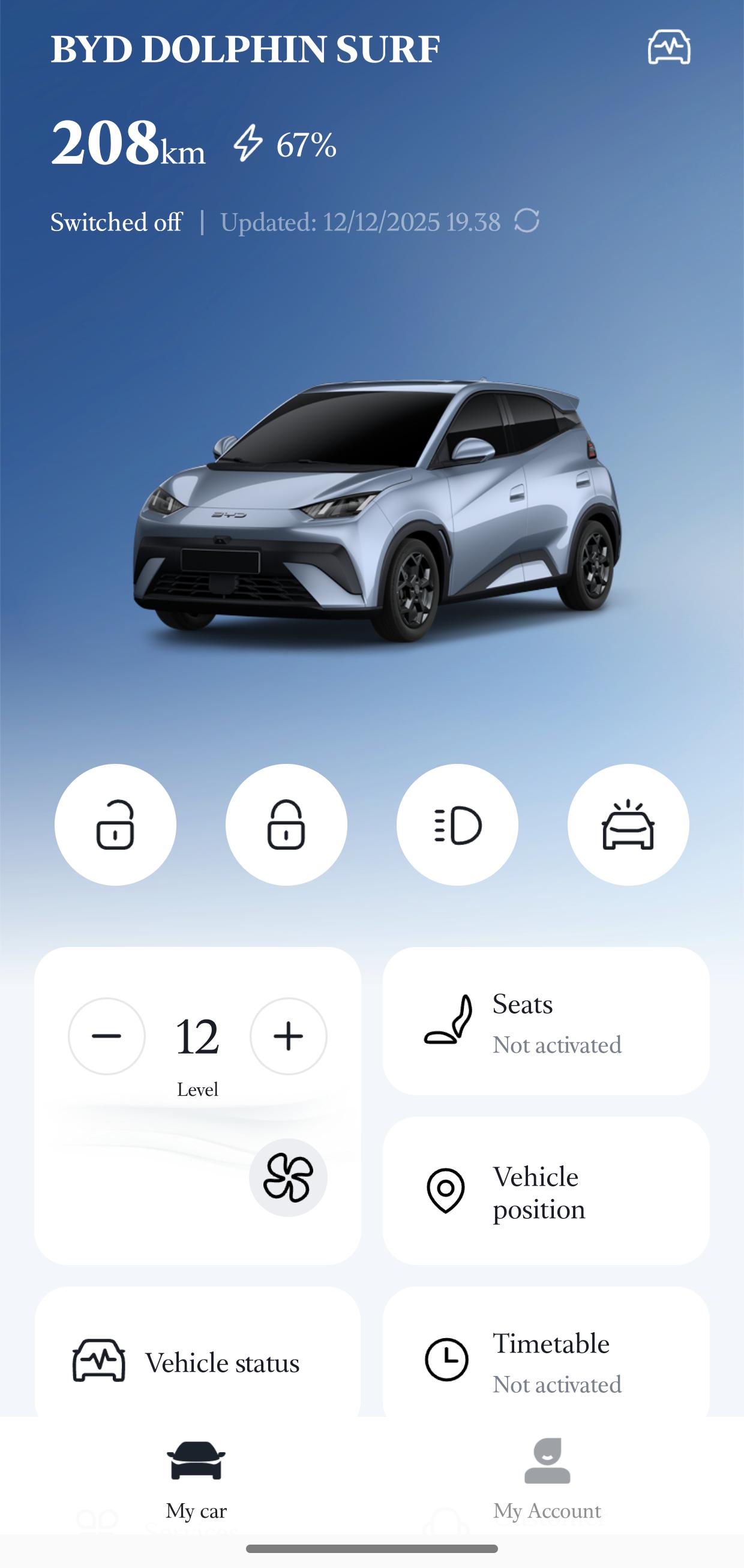Open Vehicle position
Screen dimensions: 744x1568
[545, 1191]
